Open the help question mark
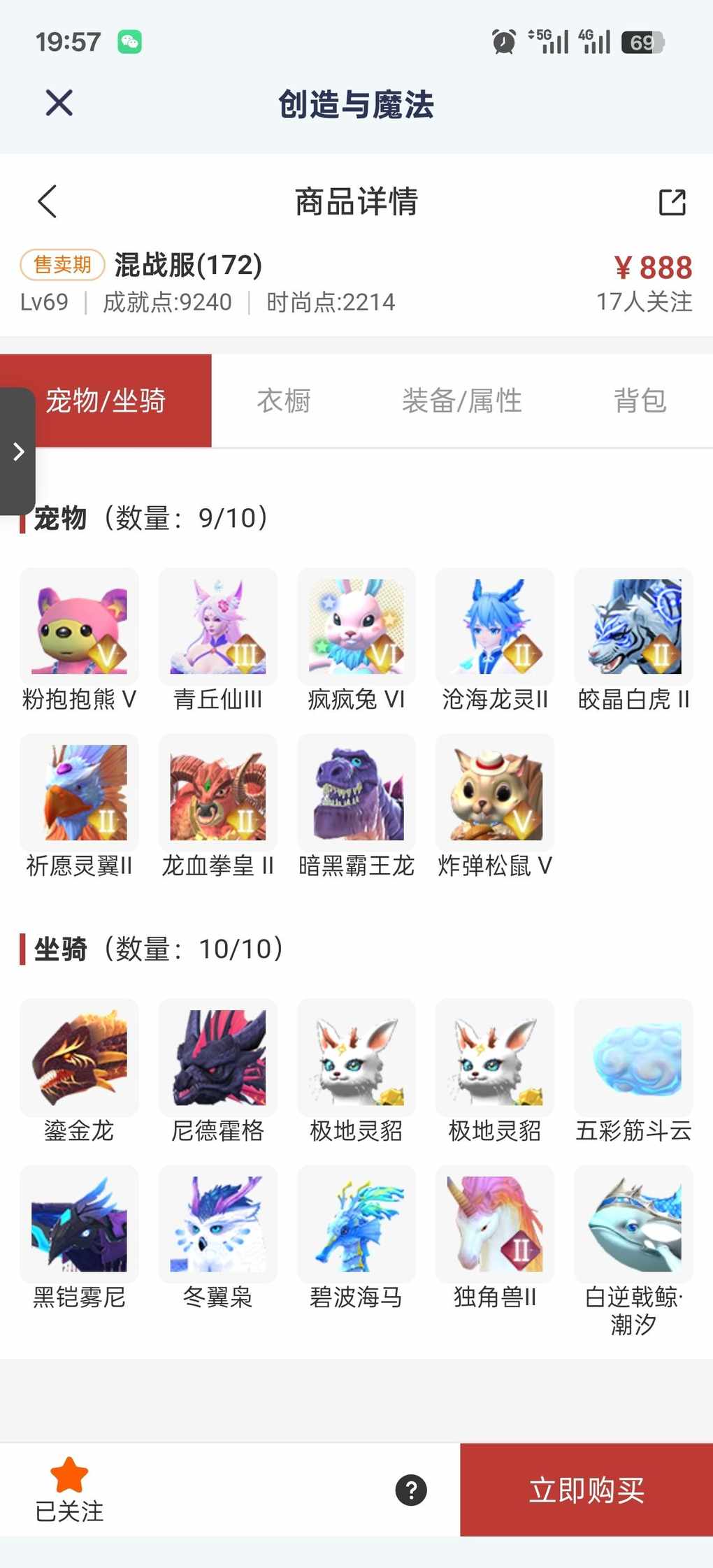713x1568 pixels. [x=411, y=1490]
